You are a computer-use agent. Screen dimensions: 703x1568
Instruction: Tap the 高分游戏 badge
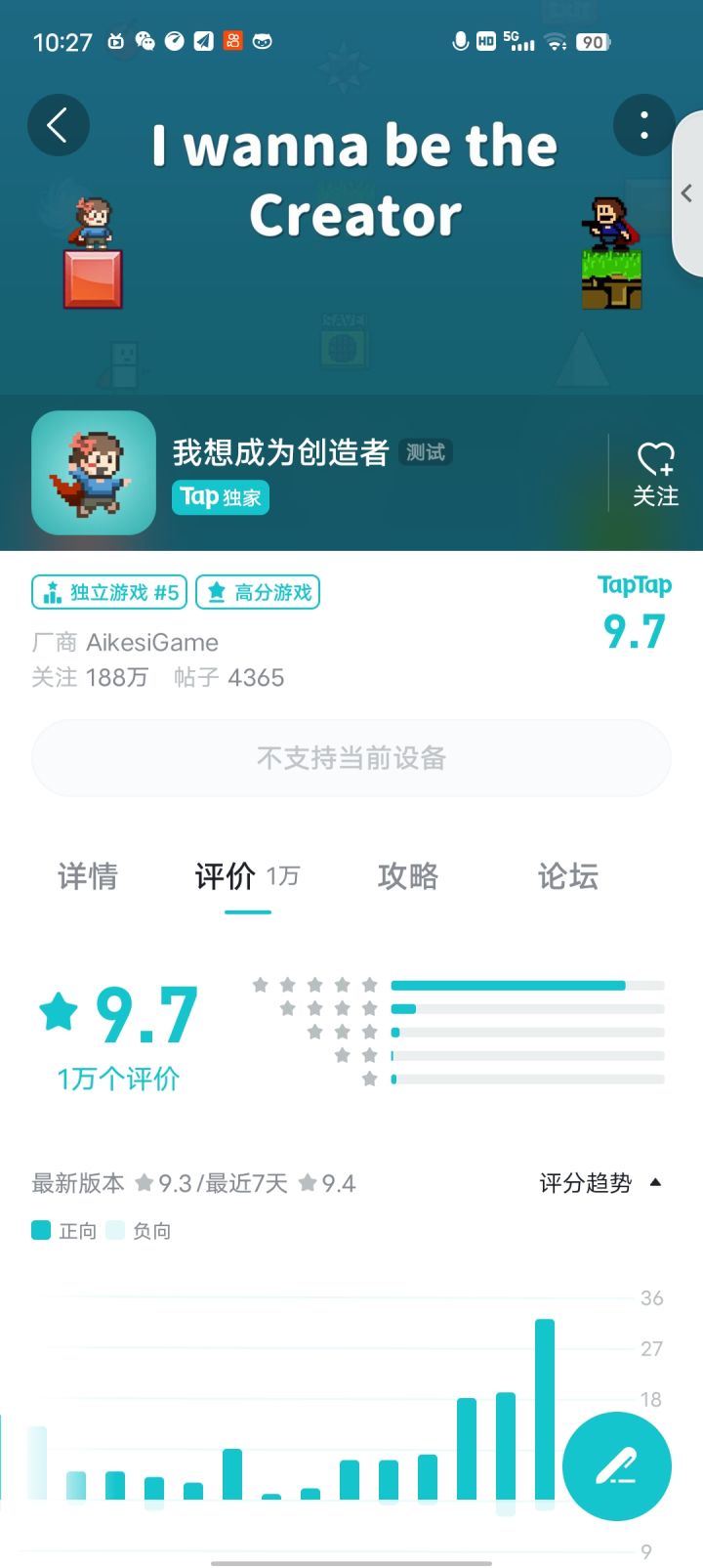(257, 592)
